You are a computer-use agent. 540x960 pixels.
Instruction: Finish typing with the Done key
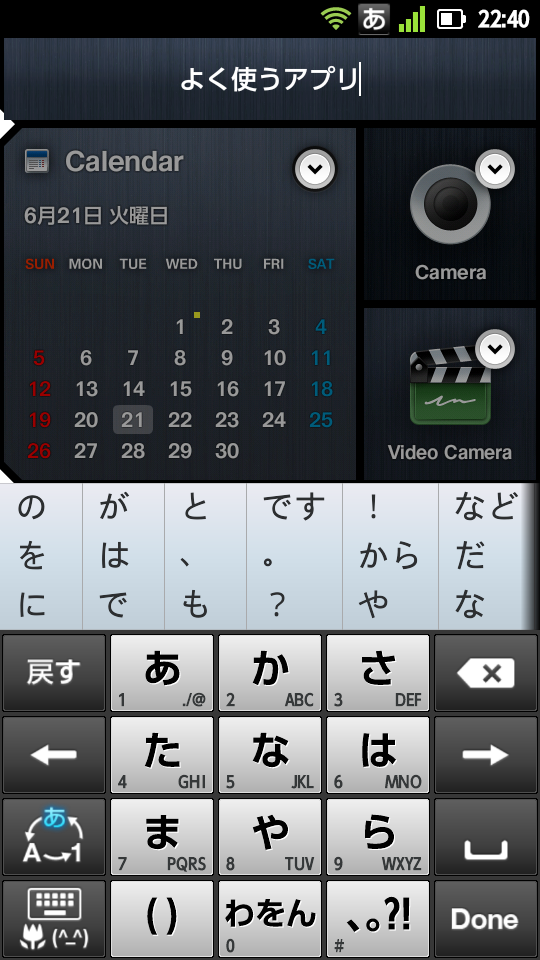pos(486,918)
